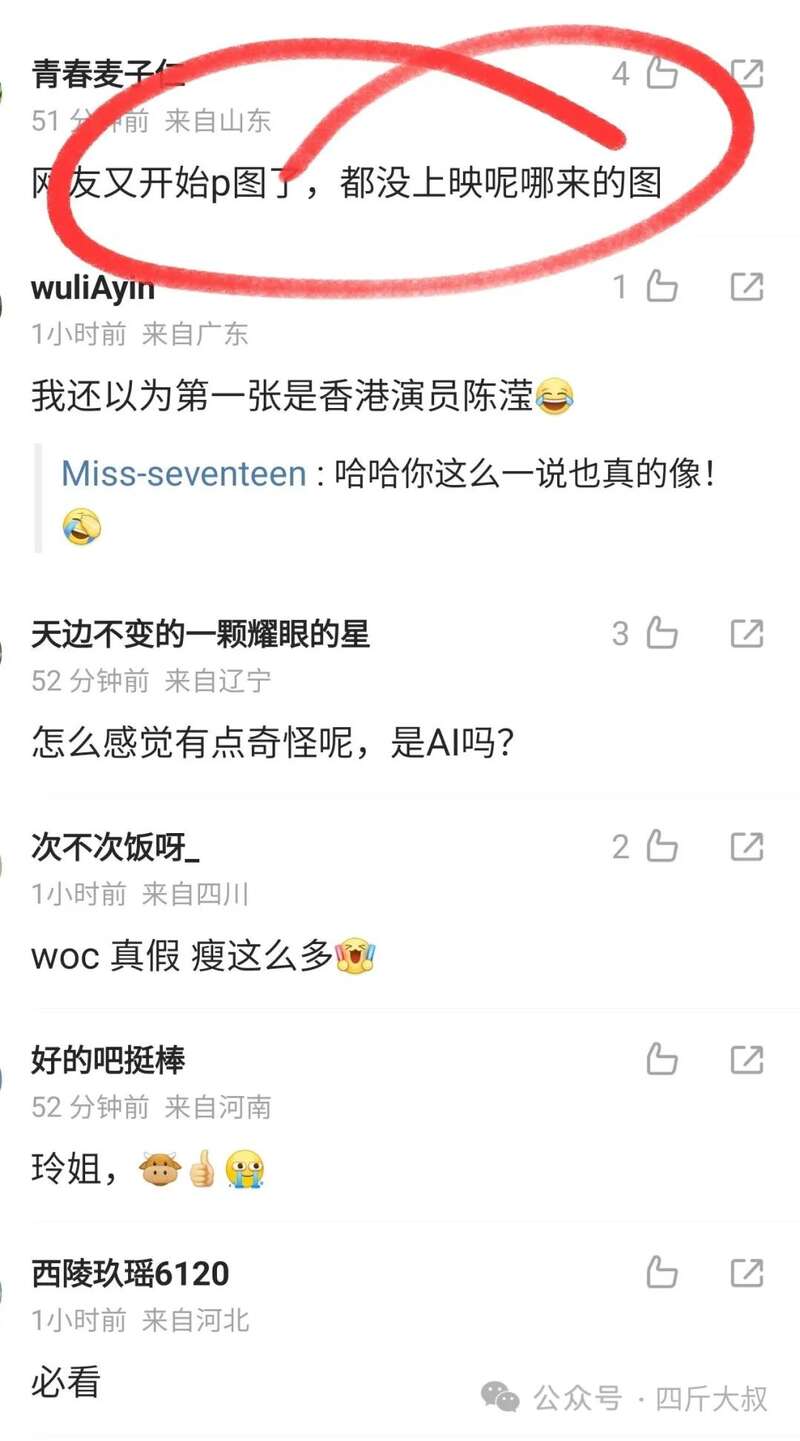This screenshot has height=1441, width=800.
Task: Open the profile of 次不次饭呀_
Action: click(115, 847)
